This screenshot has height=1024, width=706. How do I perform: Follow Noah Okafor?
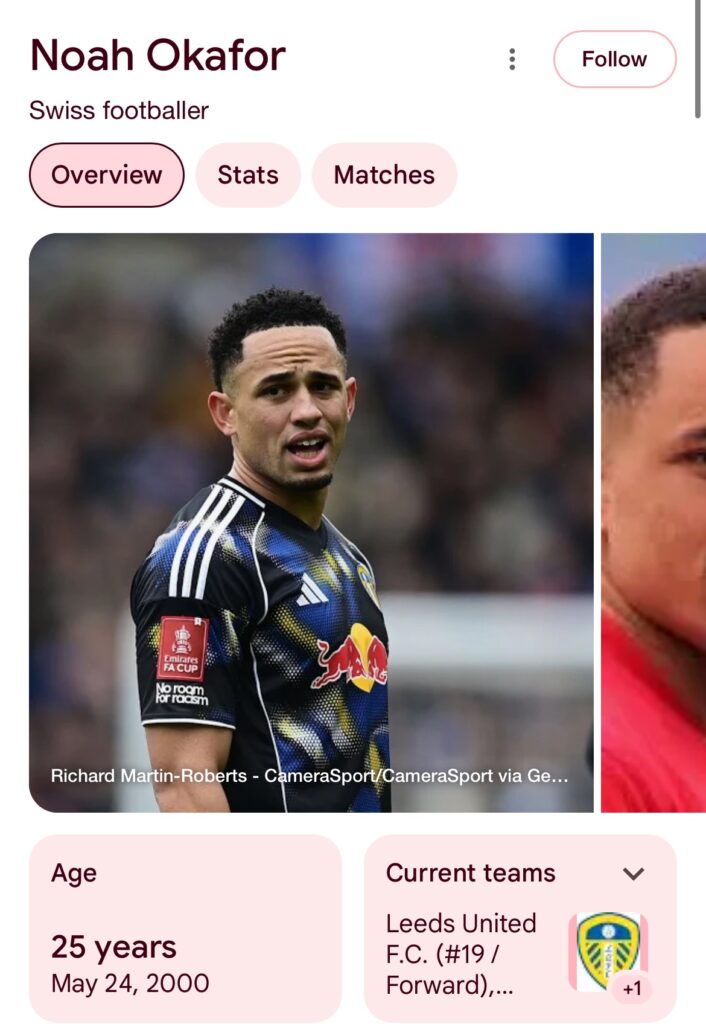(x=614, y=60)
